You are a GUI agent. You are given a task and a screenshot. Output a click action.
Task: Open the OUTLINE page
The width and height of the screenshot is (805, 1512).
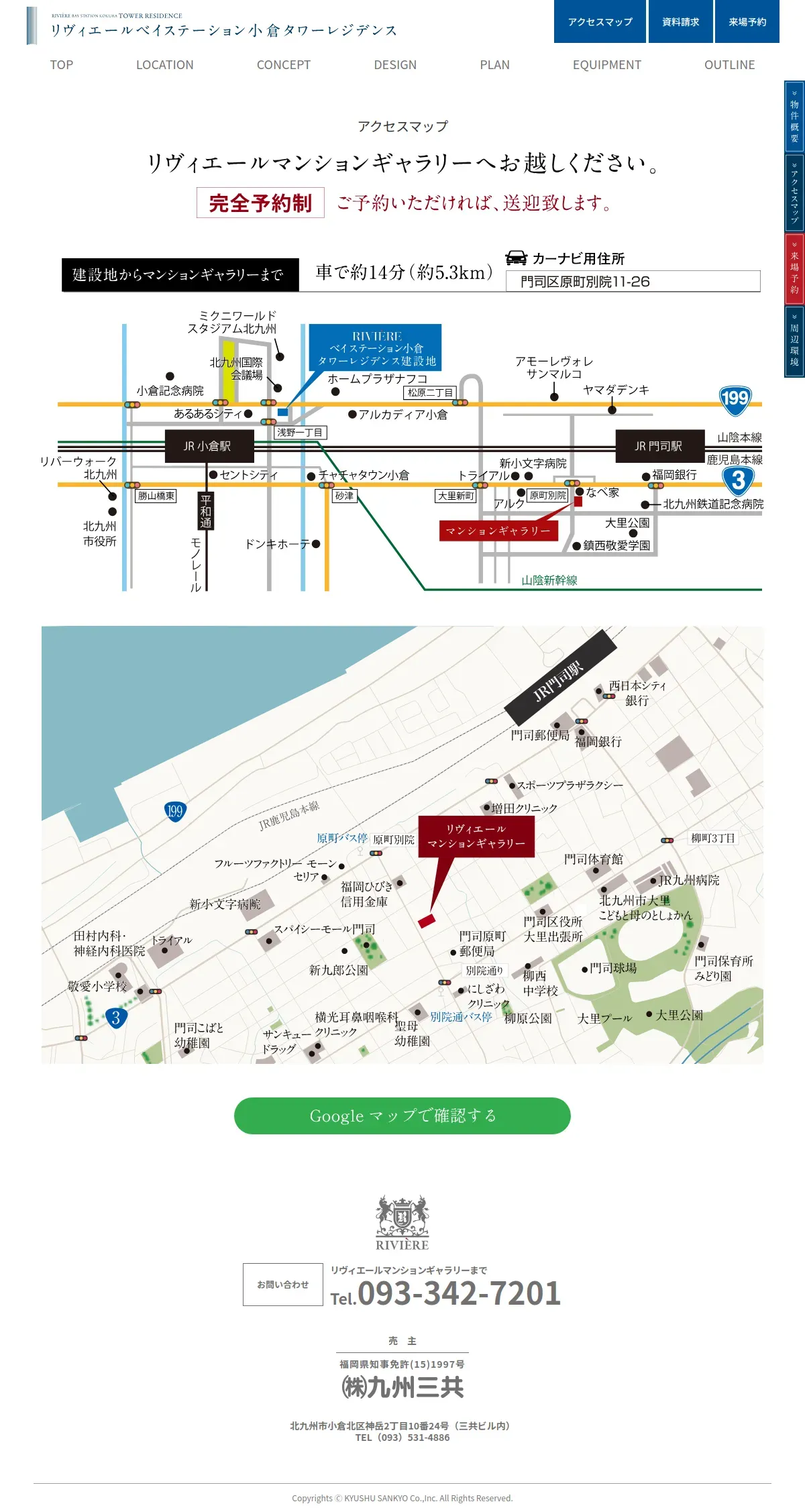[729, 65]
